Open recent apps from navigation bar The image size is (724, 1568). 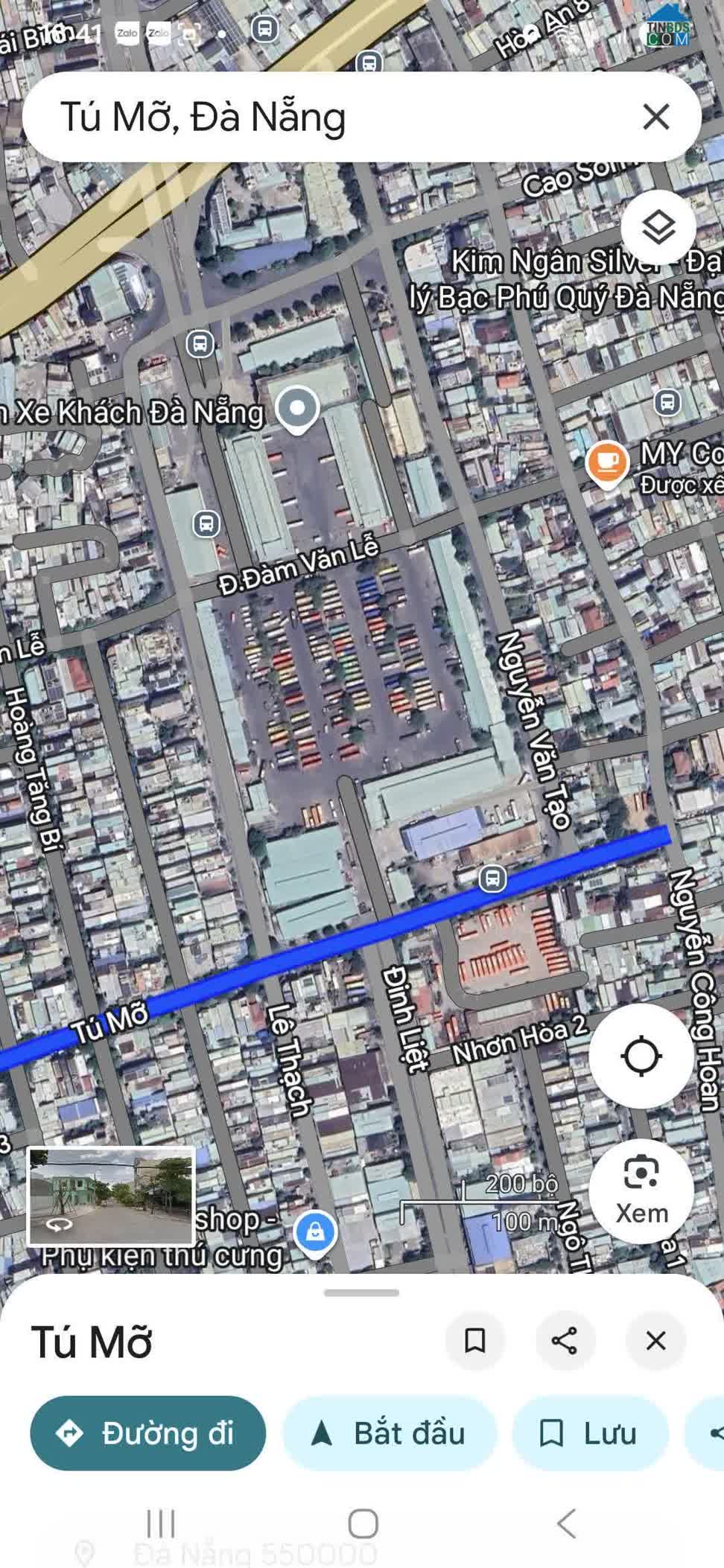pos(160,1523)
